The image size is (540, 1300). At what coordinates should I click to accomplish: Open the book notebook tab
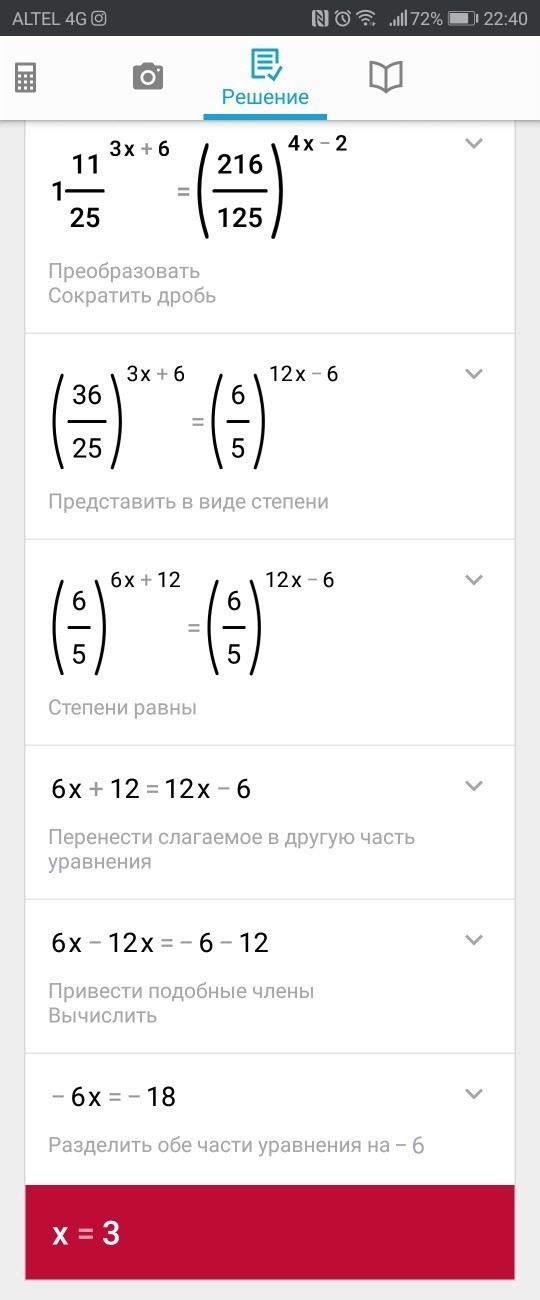(x=386, y=77)
